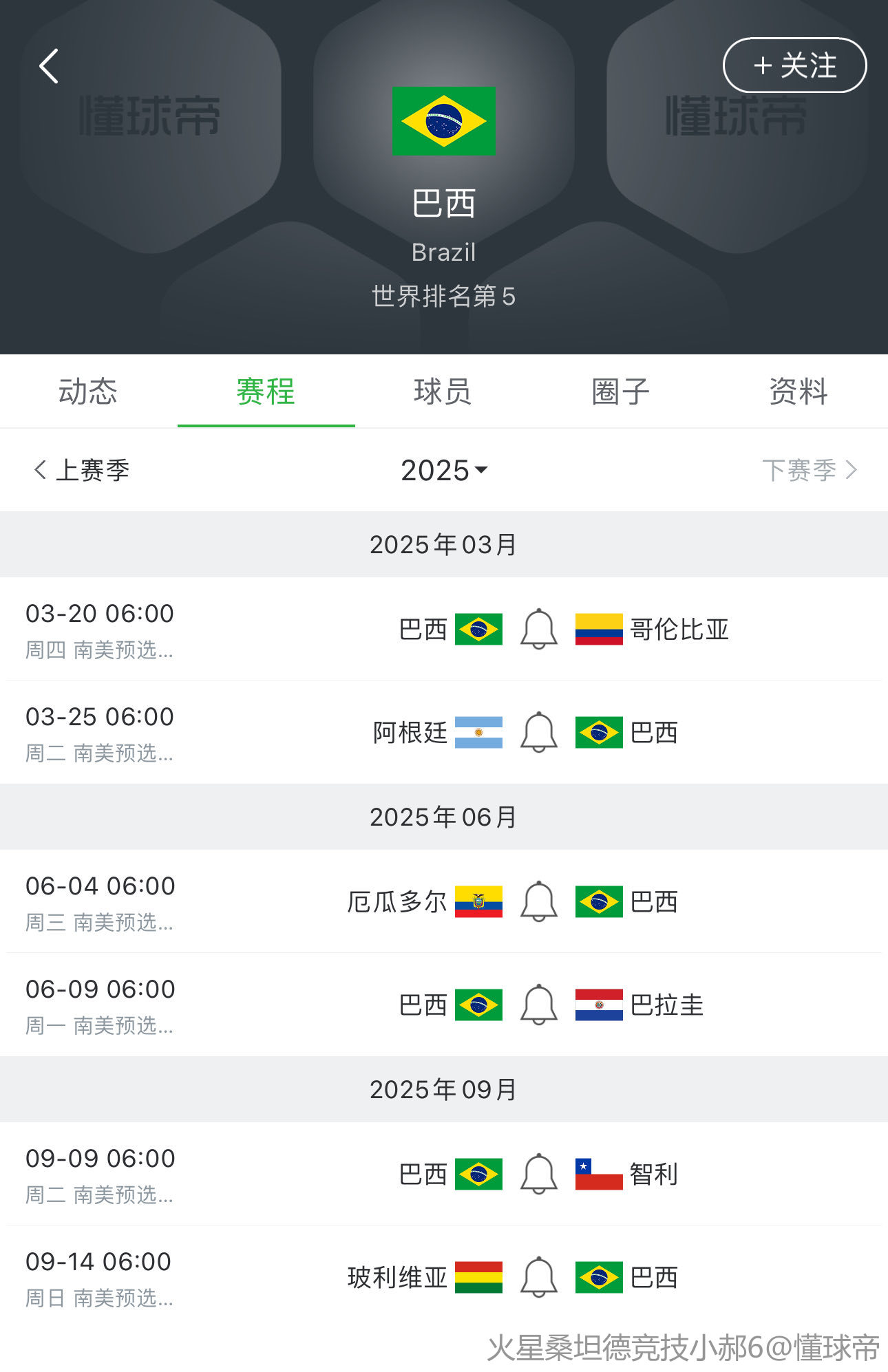
Task: Click the Argentina flag in the 03-25 match
Action: click(480, 731)
